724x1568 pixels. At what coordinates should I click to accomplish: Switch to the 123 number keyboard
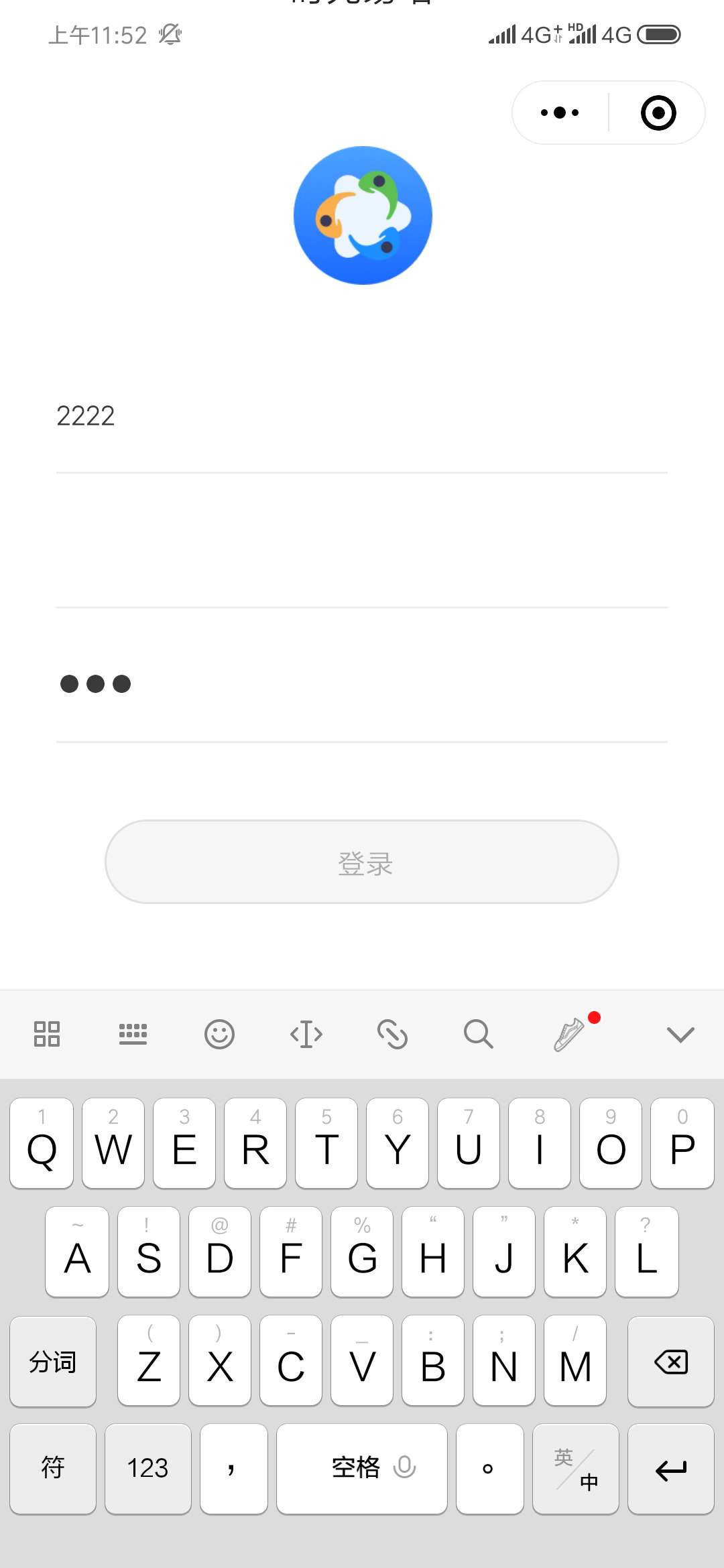click(x=148, y=1468)
